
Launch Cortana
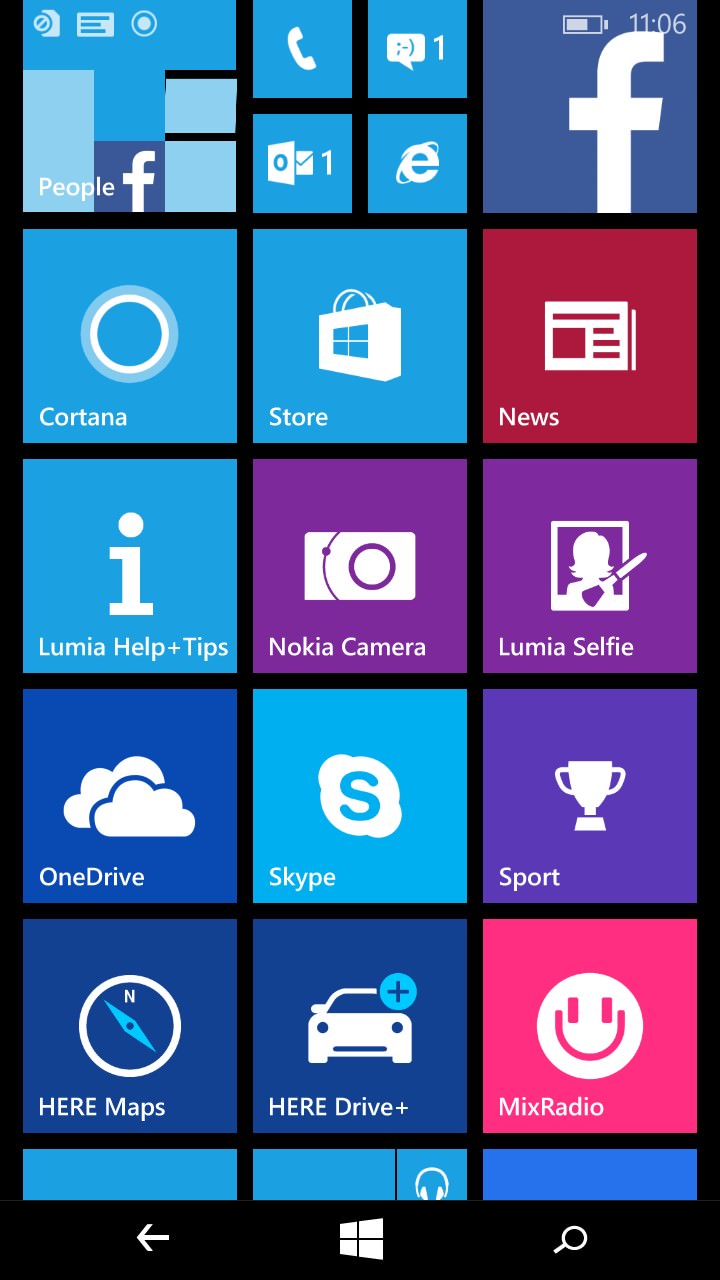pos(130,336)
